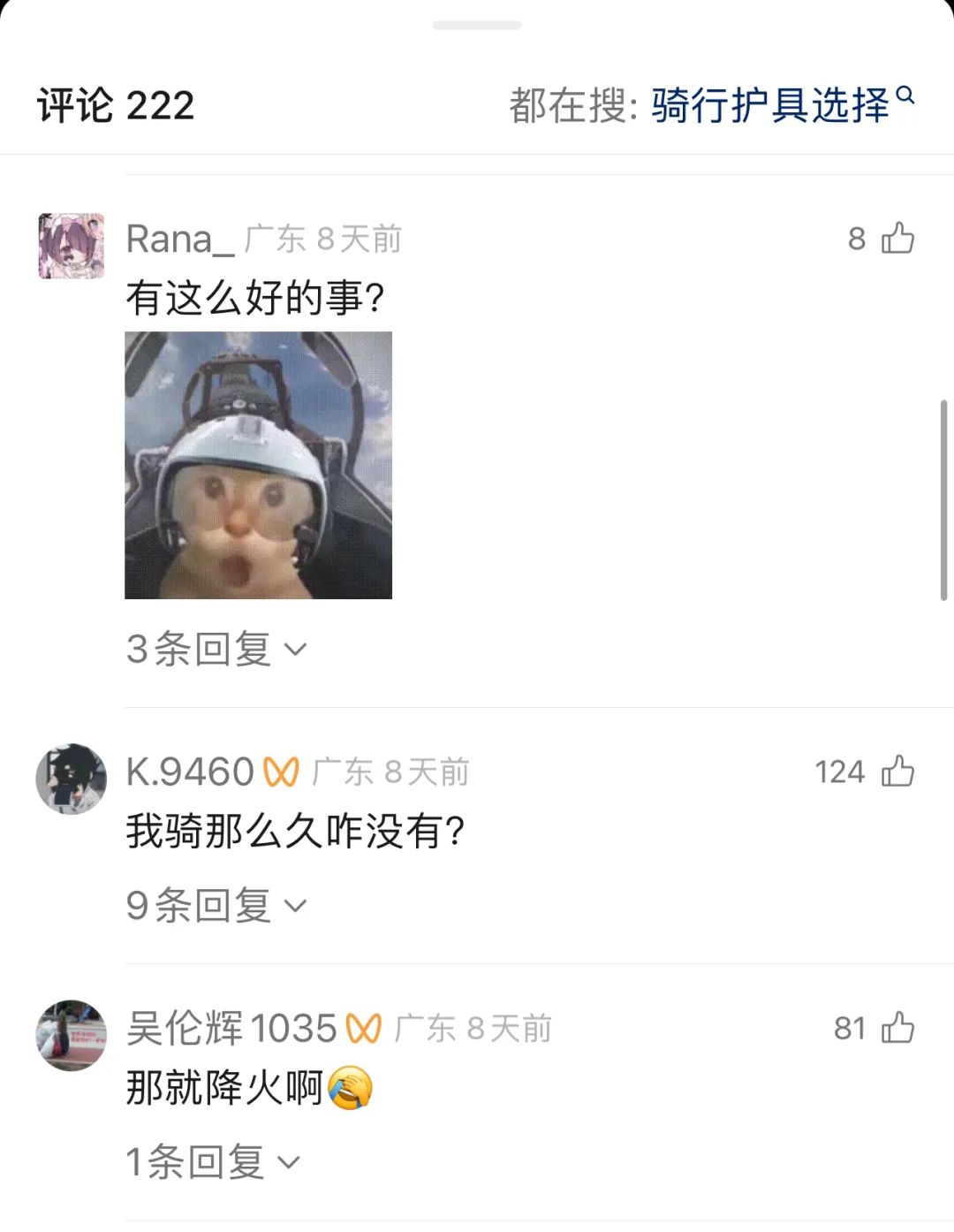
Task: Open K.9460's profile avatar
Action: click(x=72, y=778)
